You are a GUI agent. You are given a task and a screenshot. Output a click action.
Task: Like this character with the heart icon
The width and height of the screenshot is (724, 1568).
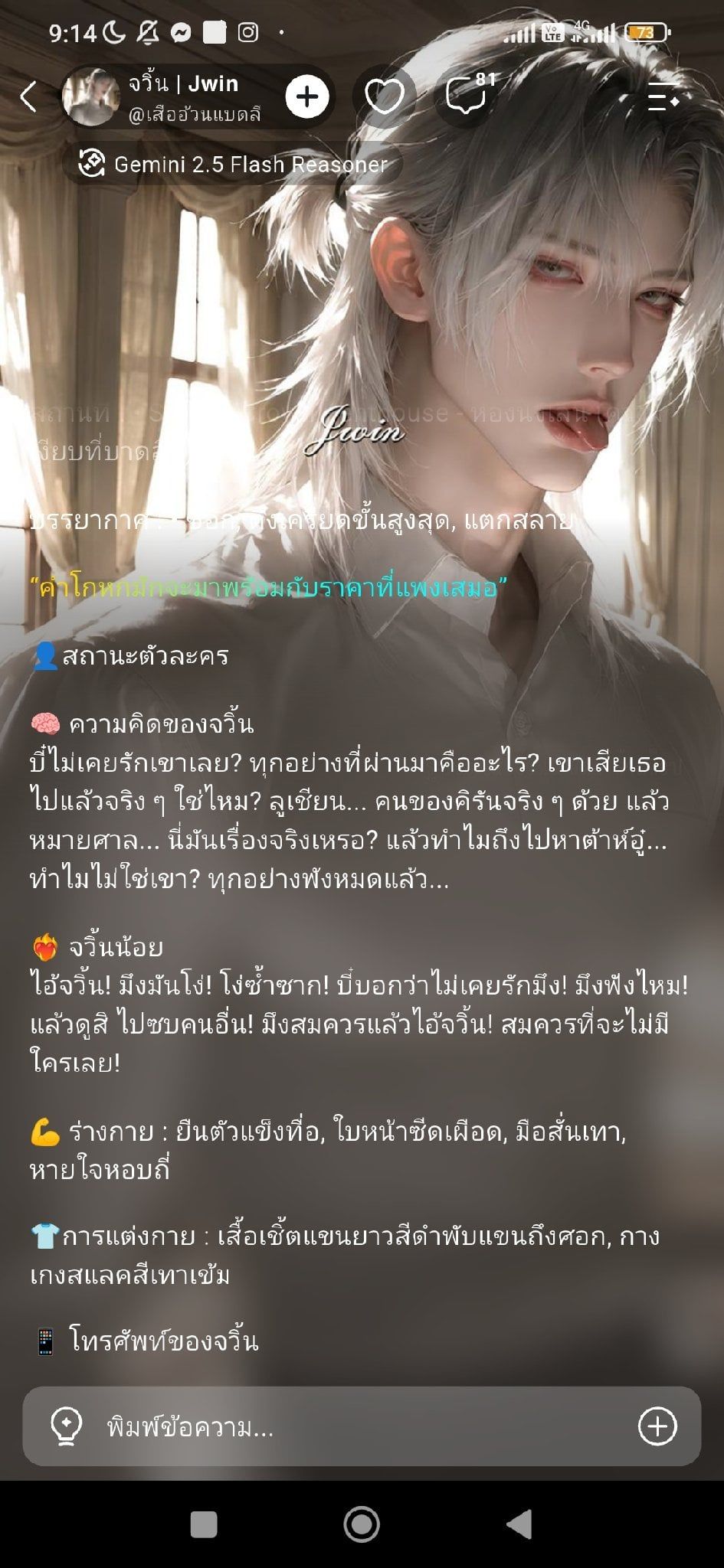[384, 97]
